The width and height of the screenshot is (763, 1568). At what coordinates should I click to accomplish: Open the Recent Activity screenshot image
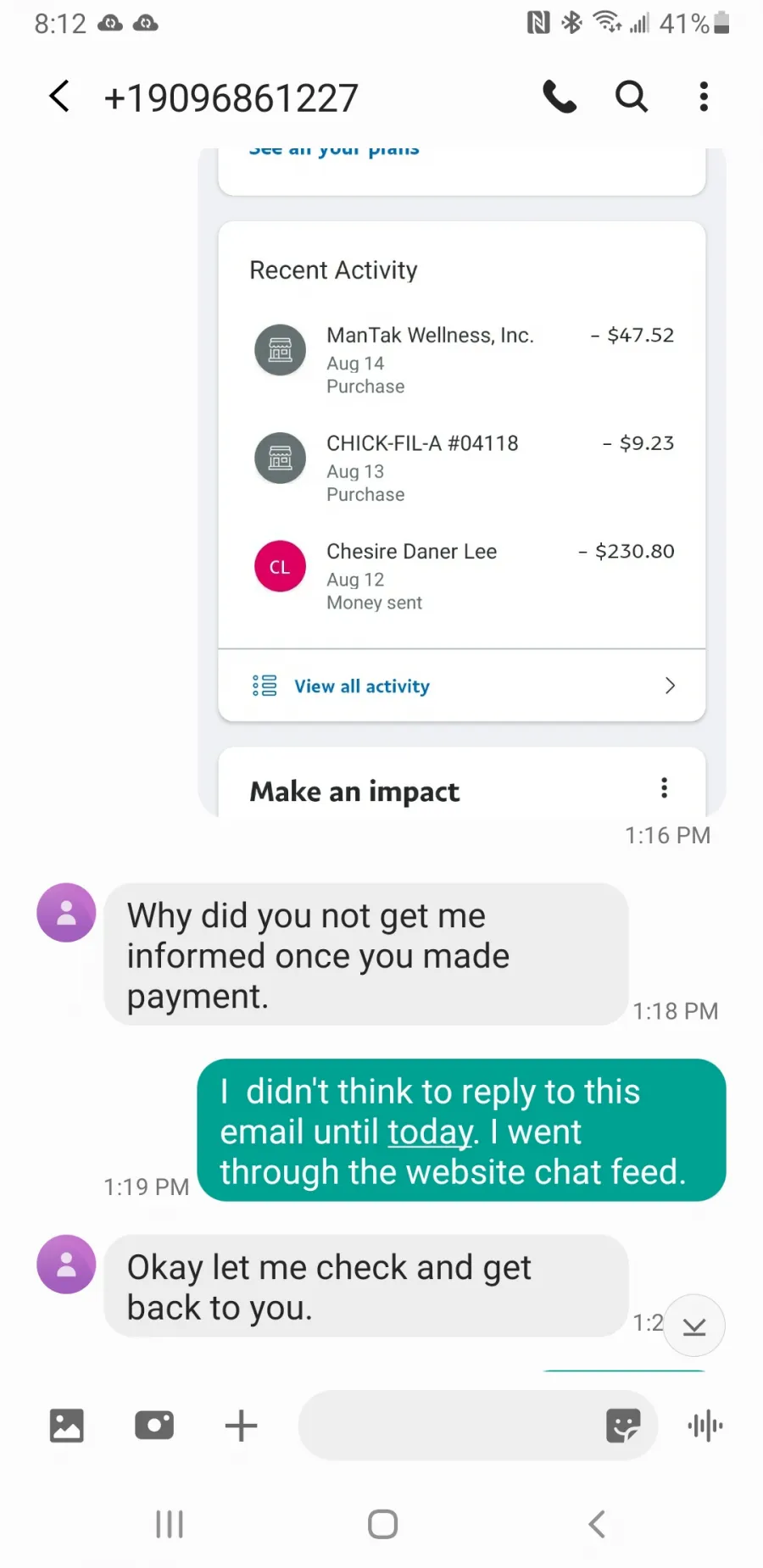tap(462, 482)
